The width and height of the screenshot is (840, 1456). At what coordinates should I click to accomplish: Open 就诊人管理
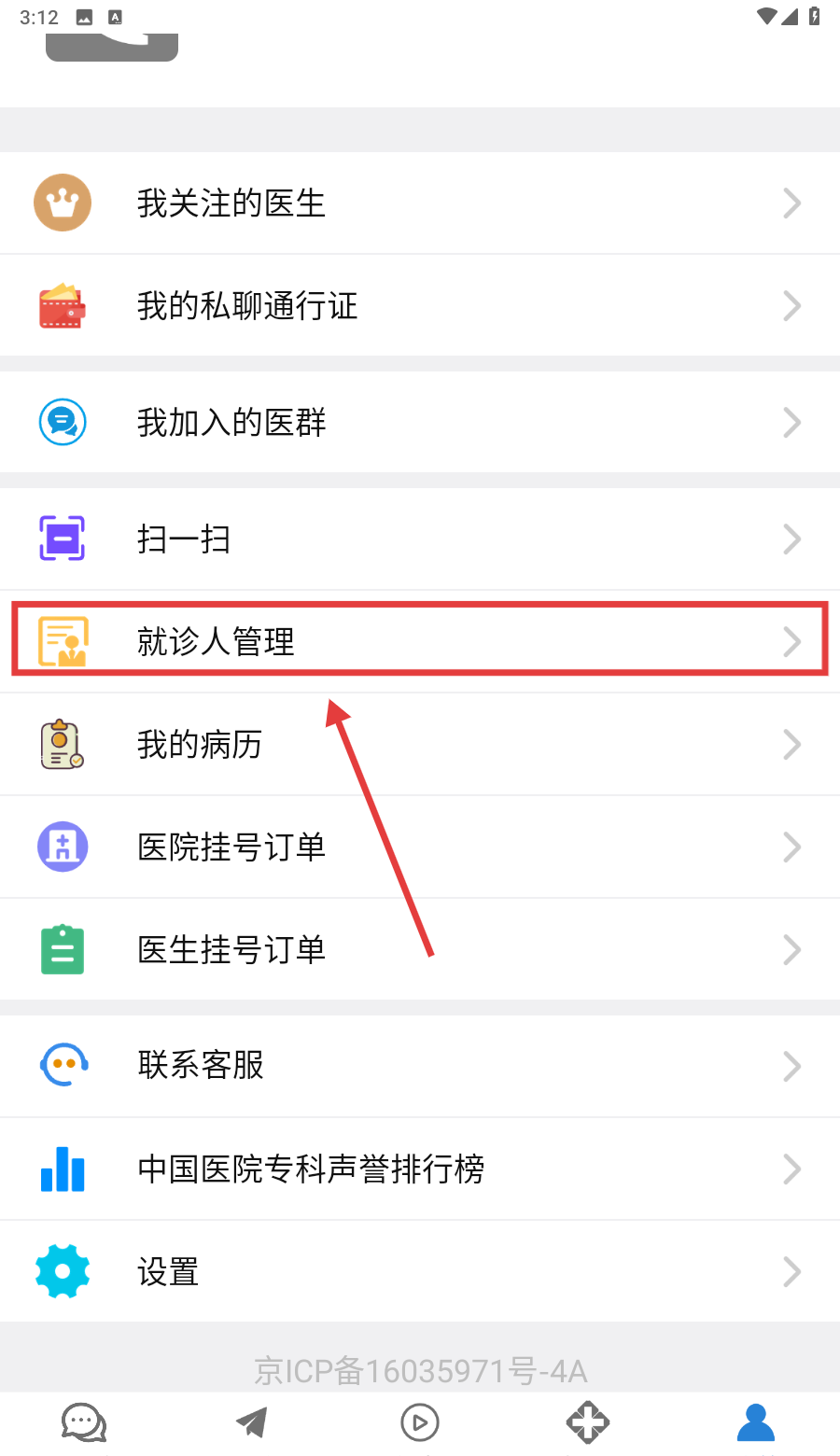420,641
